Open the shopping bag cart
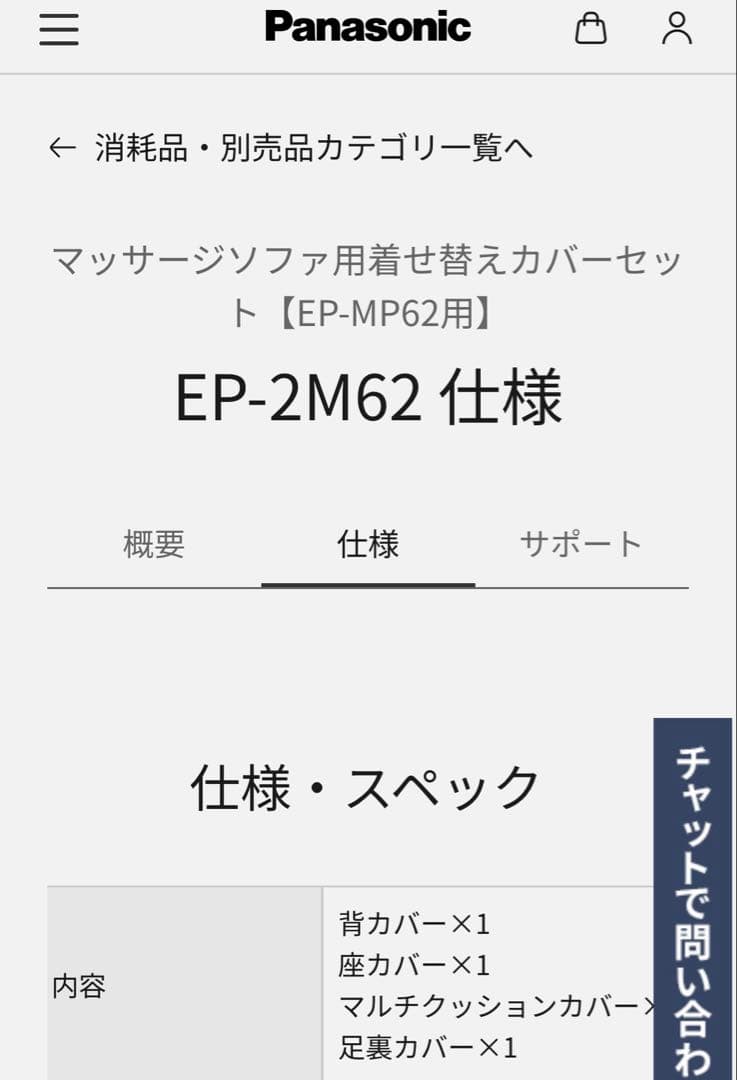The height and width of the screenshot is (1080, 737). point(591,28)
